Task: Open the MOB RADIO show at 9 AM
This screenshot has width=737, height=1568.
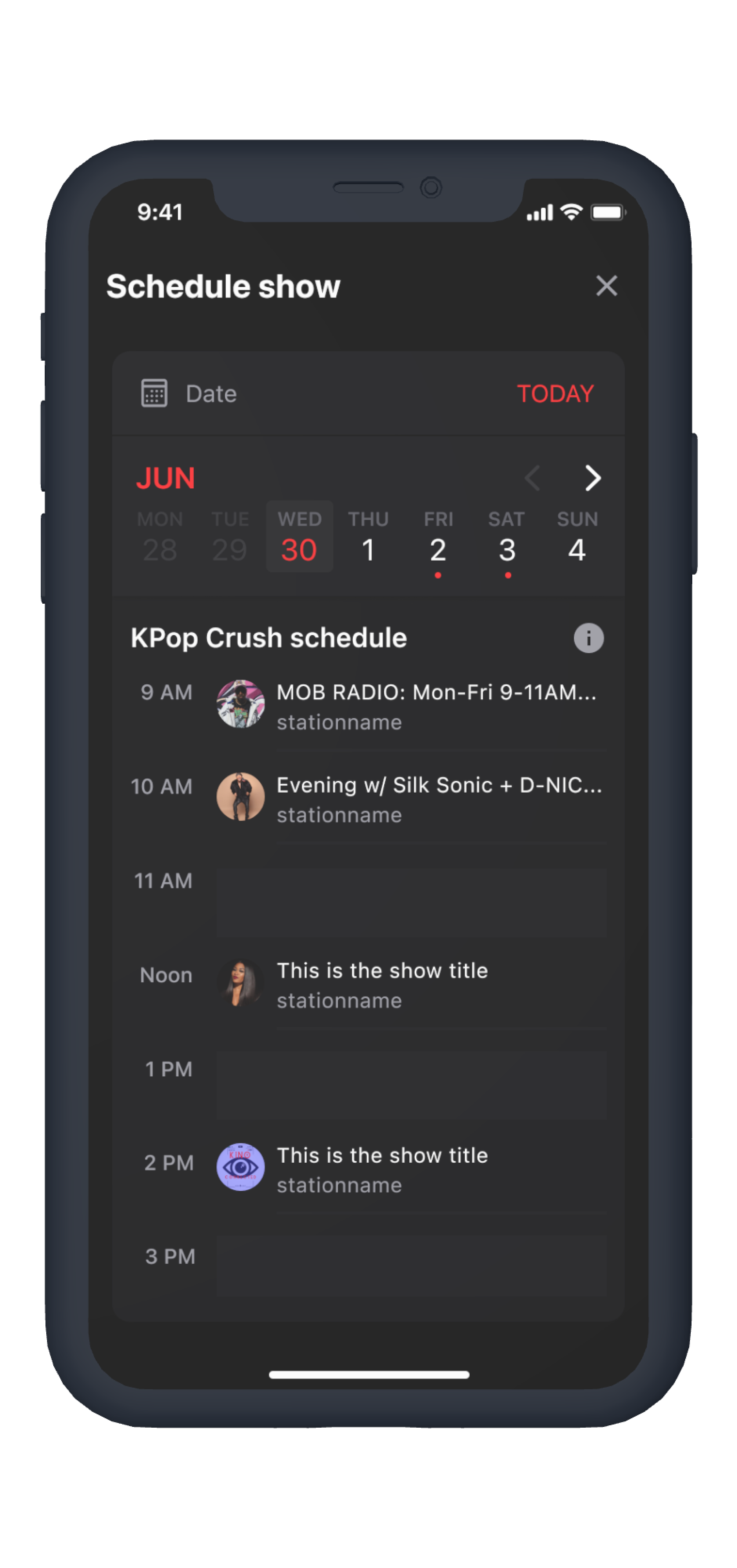Action: (411, 706)
